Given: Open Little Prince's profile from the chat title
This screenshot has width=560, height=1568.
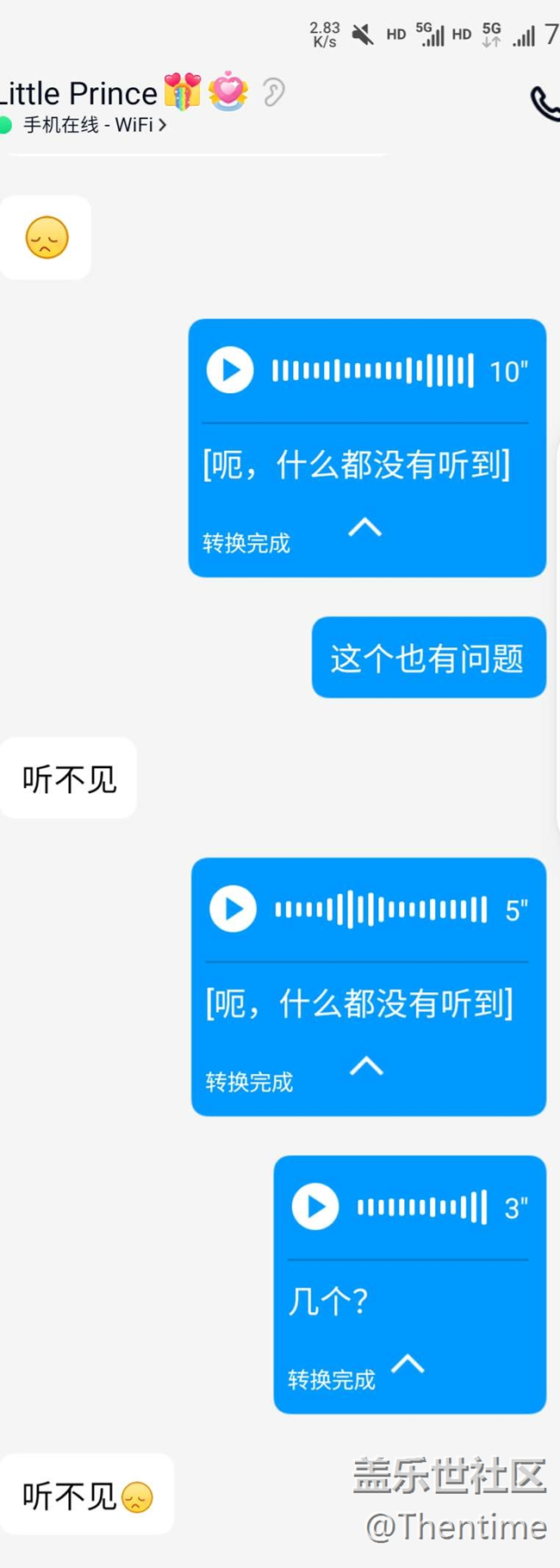Looking at the screenshot, I should click(x=79, y=93).
